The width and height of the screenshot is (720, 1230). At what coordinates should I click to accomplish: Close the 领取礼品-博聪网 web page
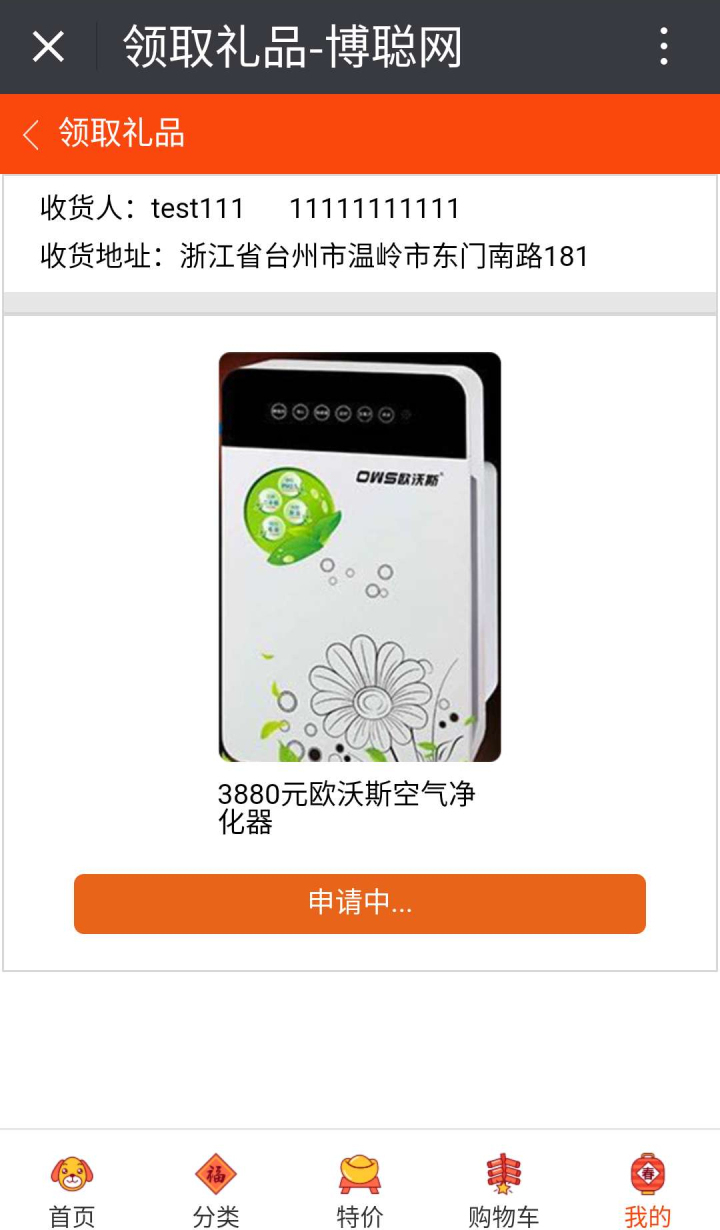48,47
